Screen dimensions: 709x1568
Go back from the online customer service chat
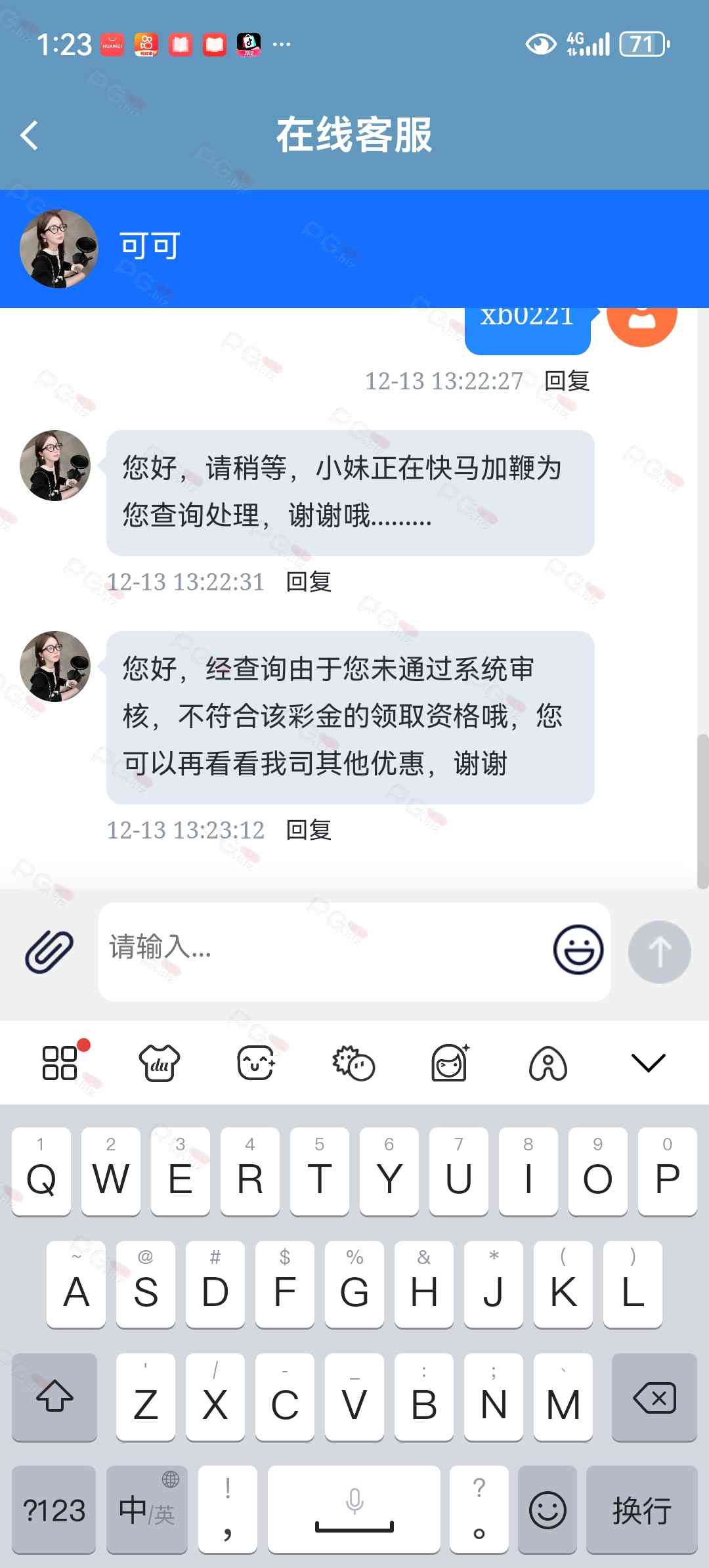[x=30, y=135]
